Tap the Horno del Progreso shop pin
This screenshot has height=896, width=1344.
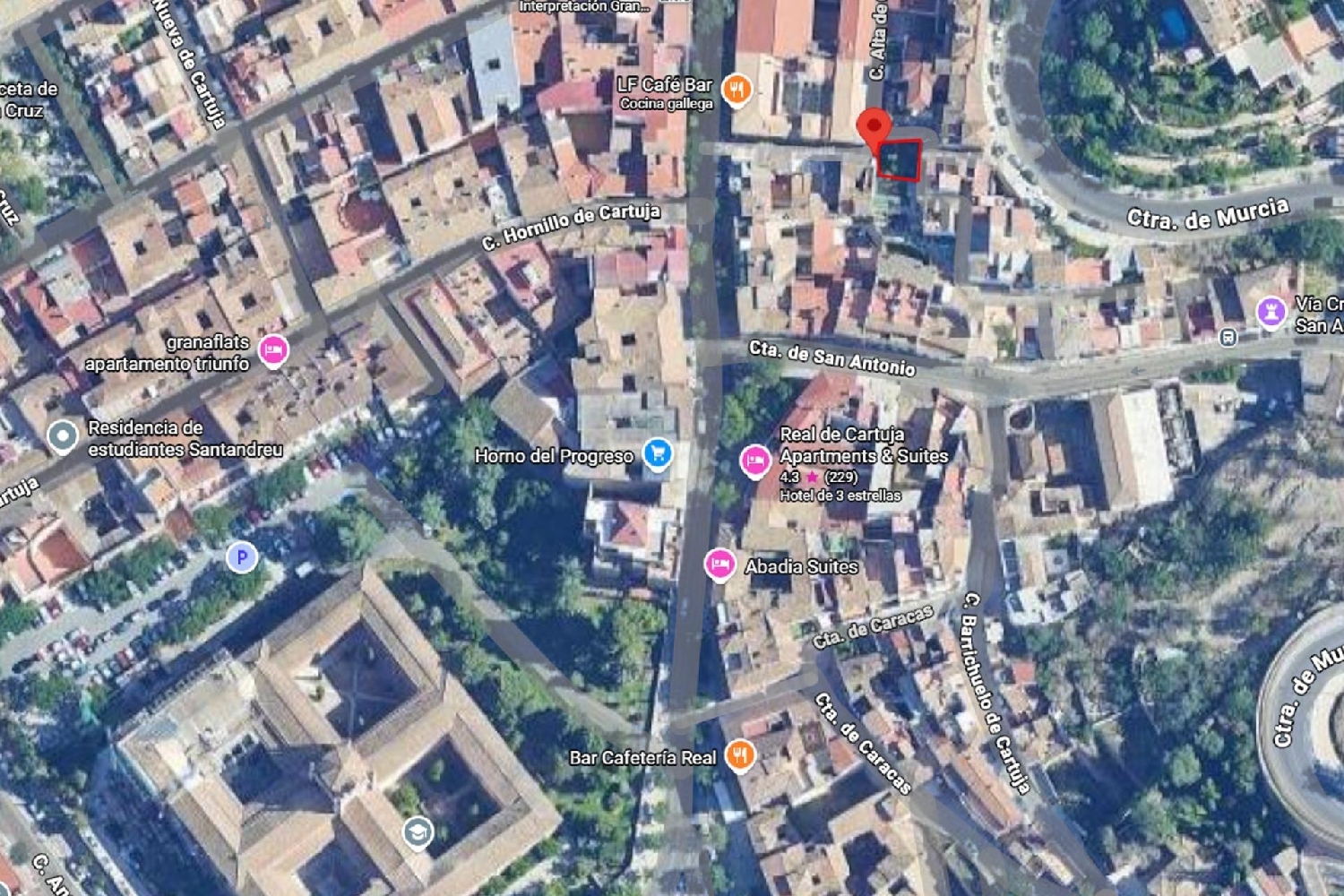658,453
